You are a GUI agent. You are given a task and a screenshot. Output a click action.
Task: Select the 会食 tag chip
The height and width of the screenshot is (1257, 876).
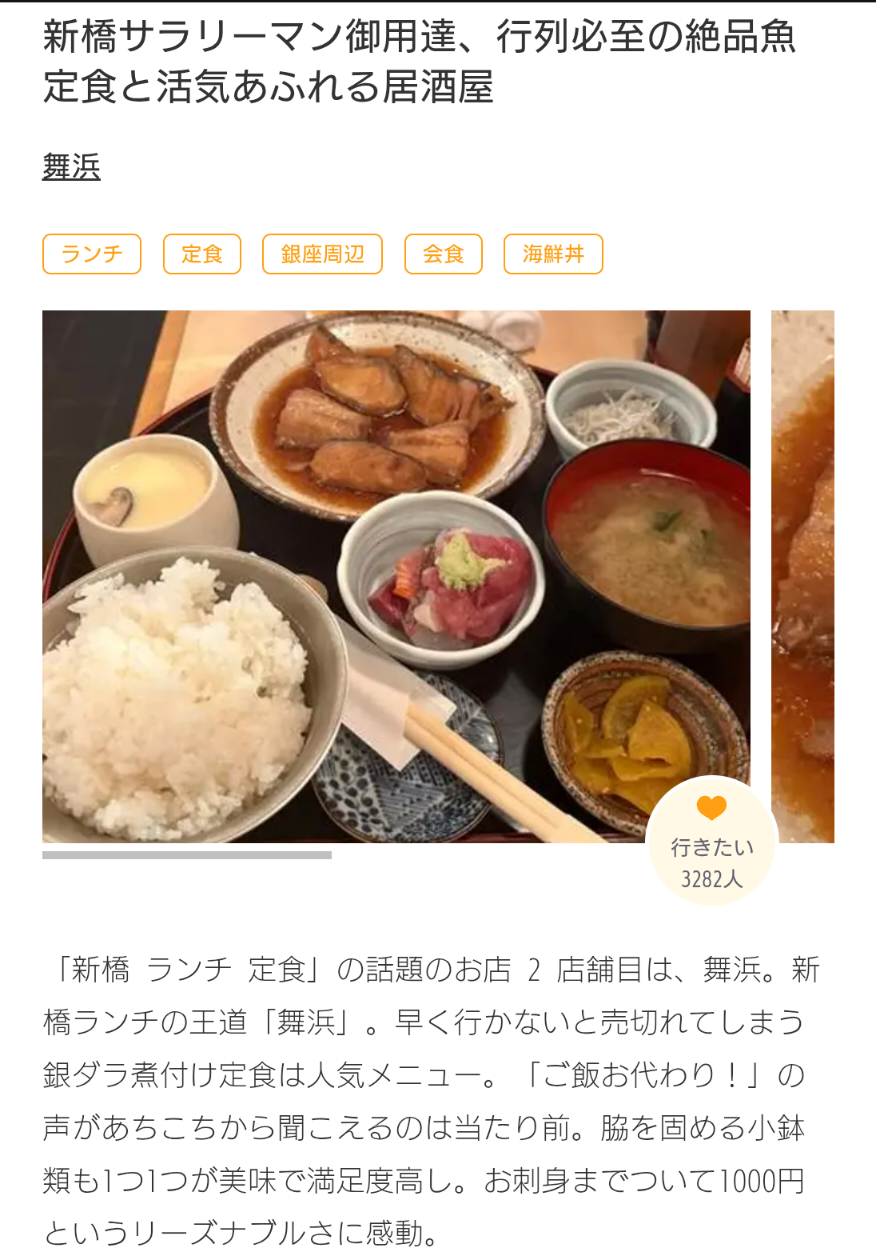[443, 254]
